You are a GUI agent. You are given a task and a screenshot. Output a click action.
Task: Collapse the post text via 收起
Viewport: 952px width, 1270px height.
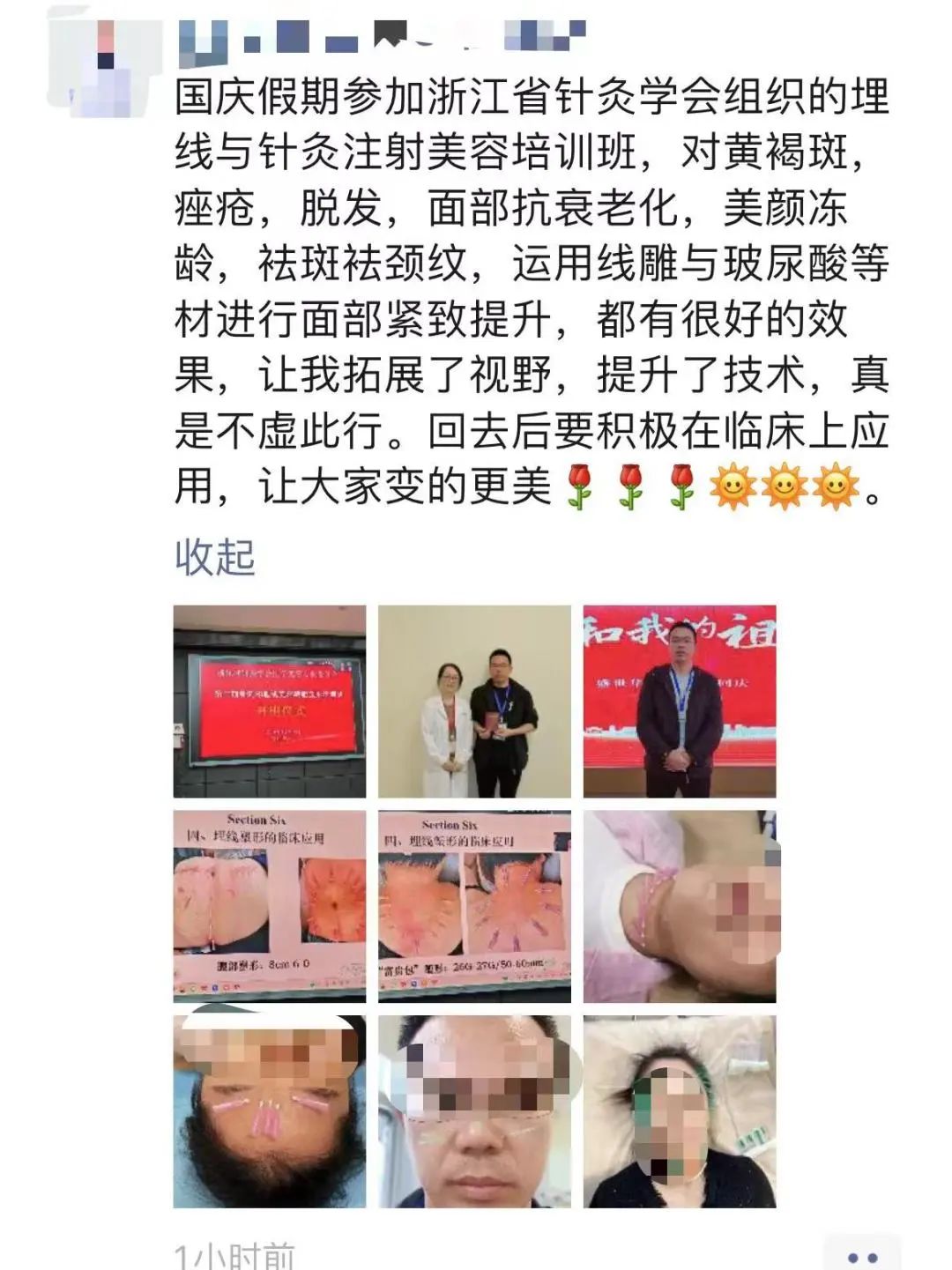pos(214,557)
